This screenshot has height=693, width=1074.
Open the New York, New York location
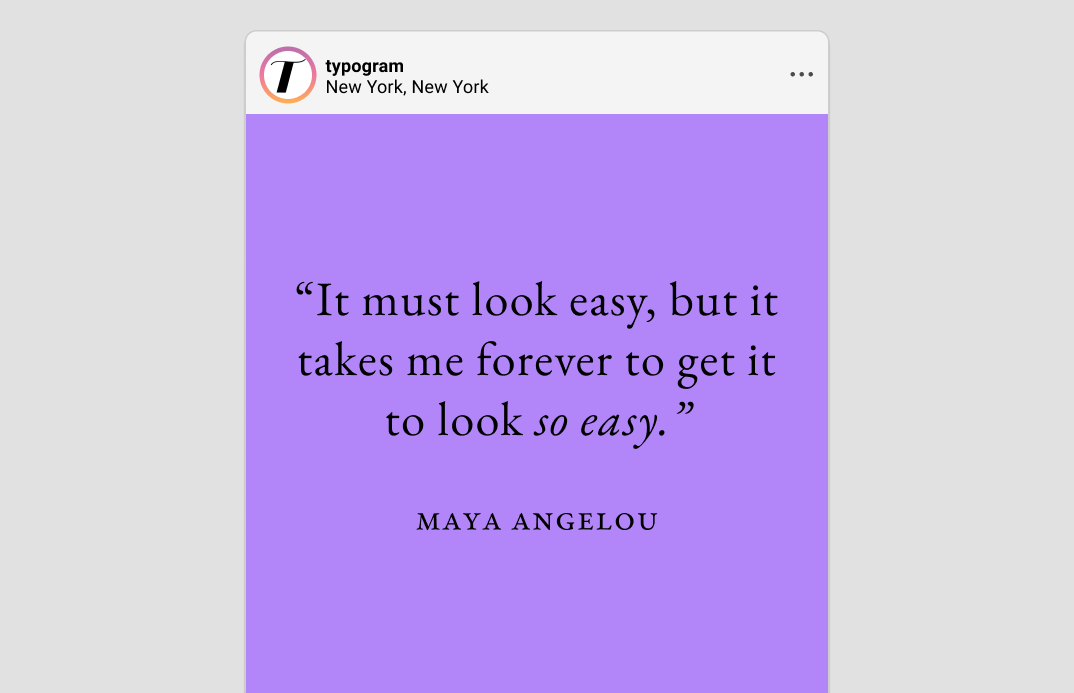pyautogui.click(x=407, y=87)
